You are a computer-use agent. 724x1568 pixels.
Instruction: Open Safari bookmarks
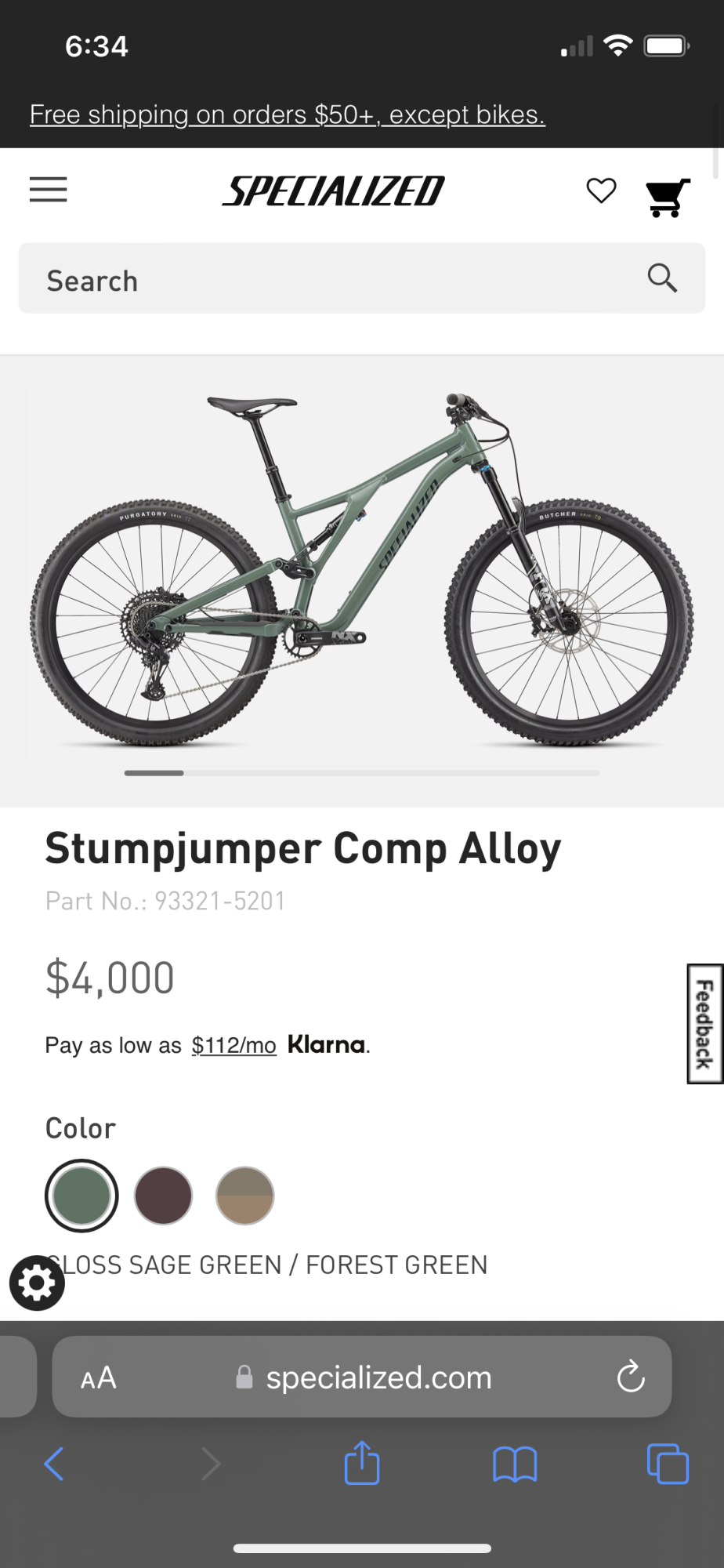coord(515,1463)
